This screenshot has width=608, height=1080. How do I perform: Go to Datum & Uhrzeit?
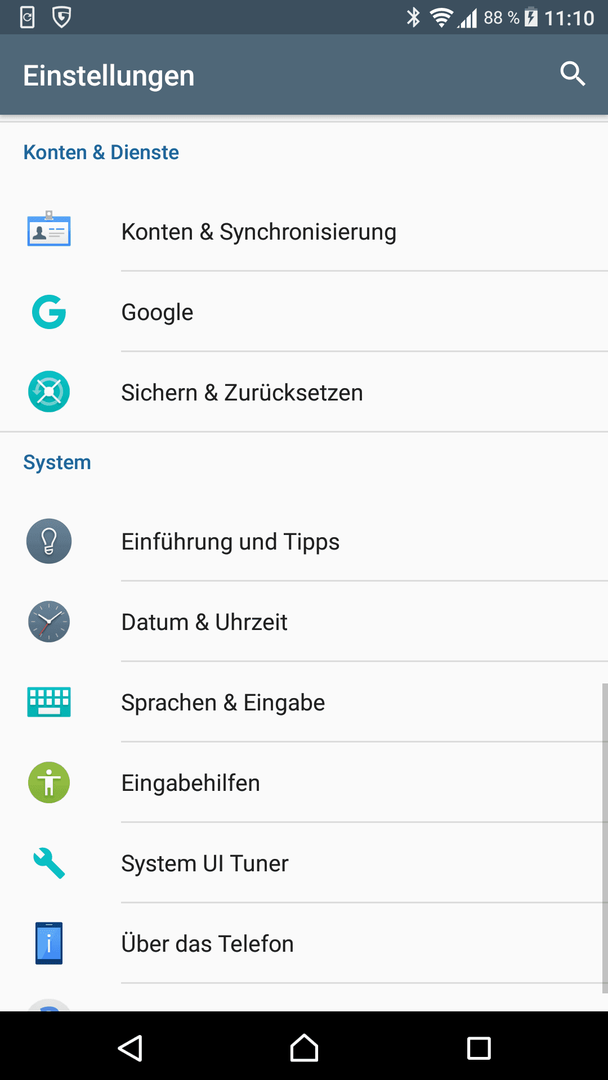[x=304, y=622]
